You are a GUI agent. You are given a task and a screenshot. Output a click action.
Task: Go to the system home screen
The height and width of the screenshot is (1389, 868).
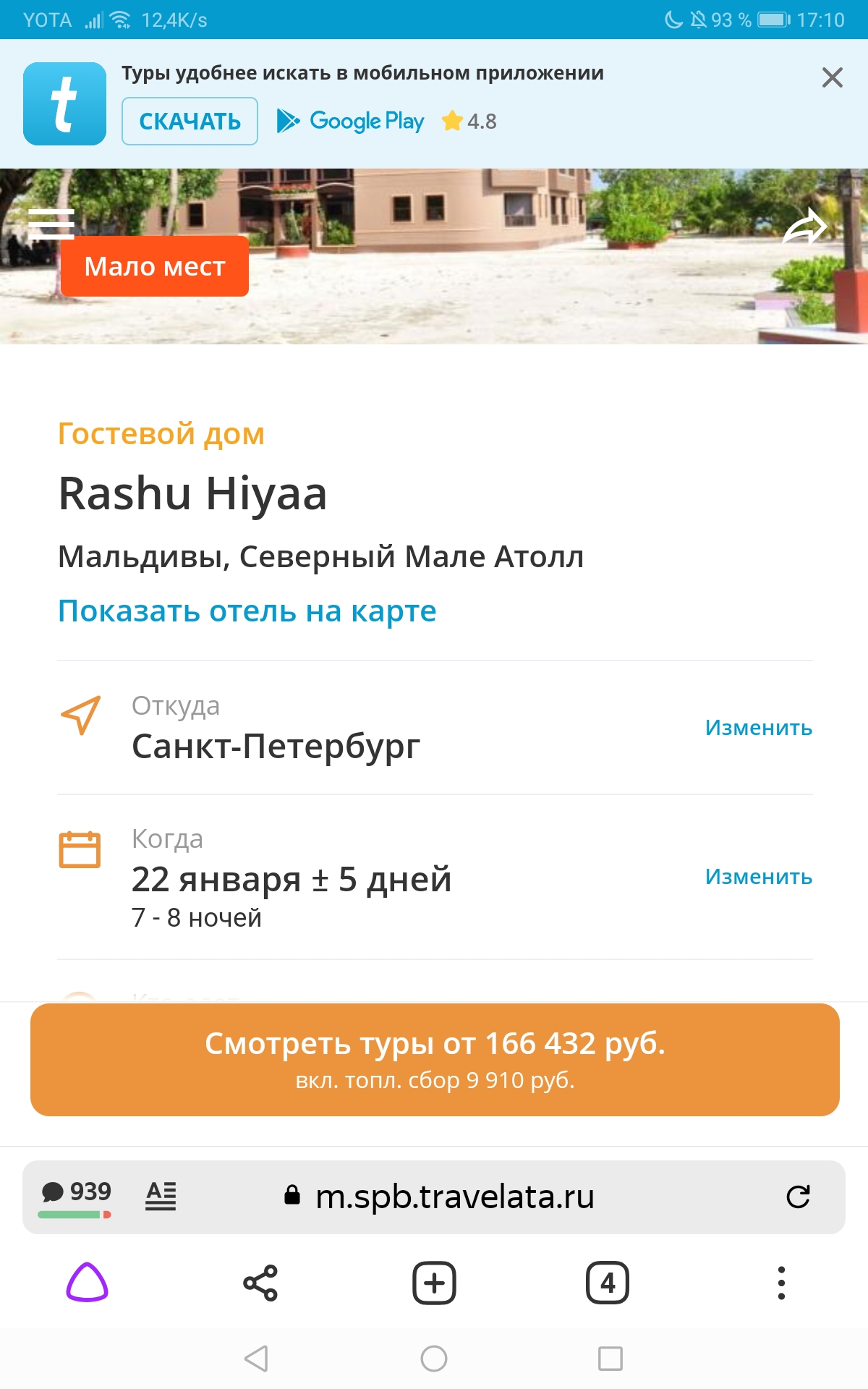(434, 1359)
